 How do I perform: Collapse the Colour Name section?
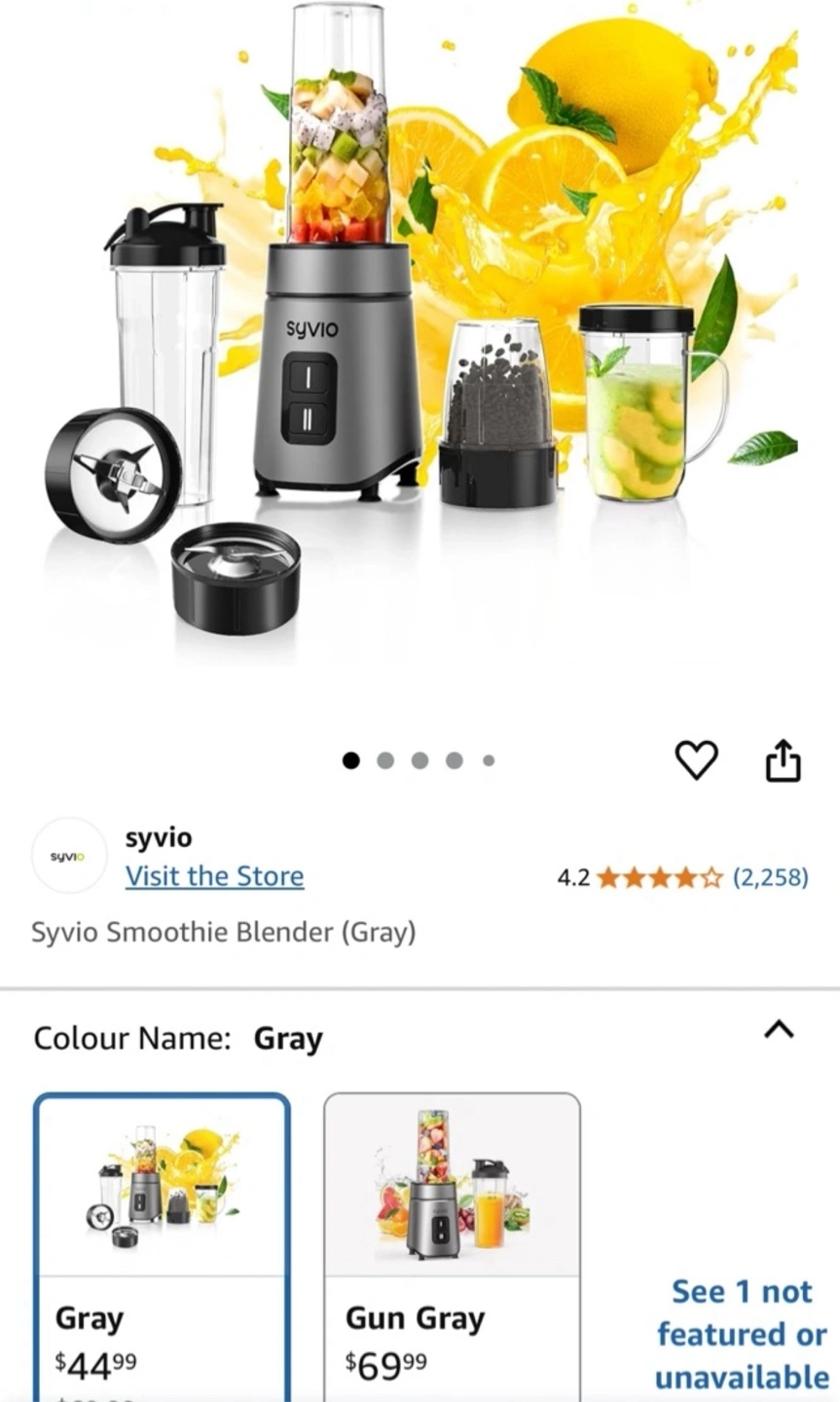pos(779,1029)
